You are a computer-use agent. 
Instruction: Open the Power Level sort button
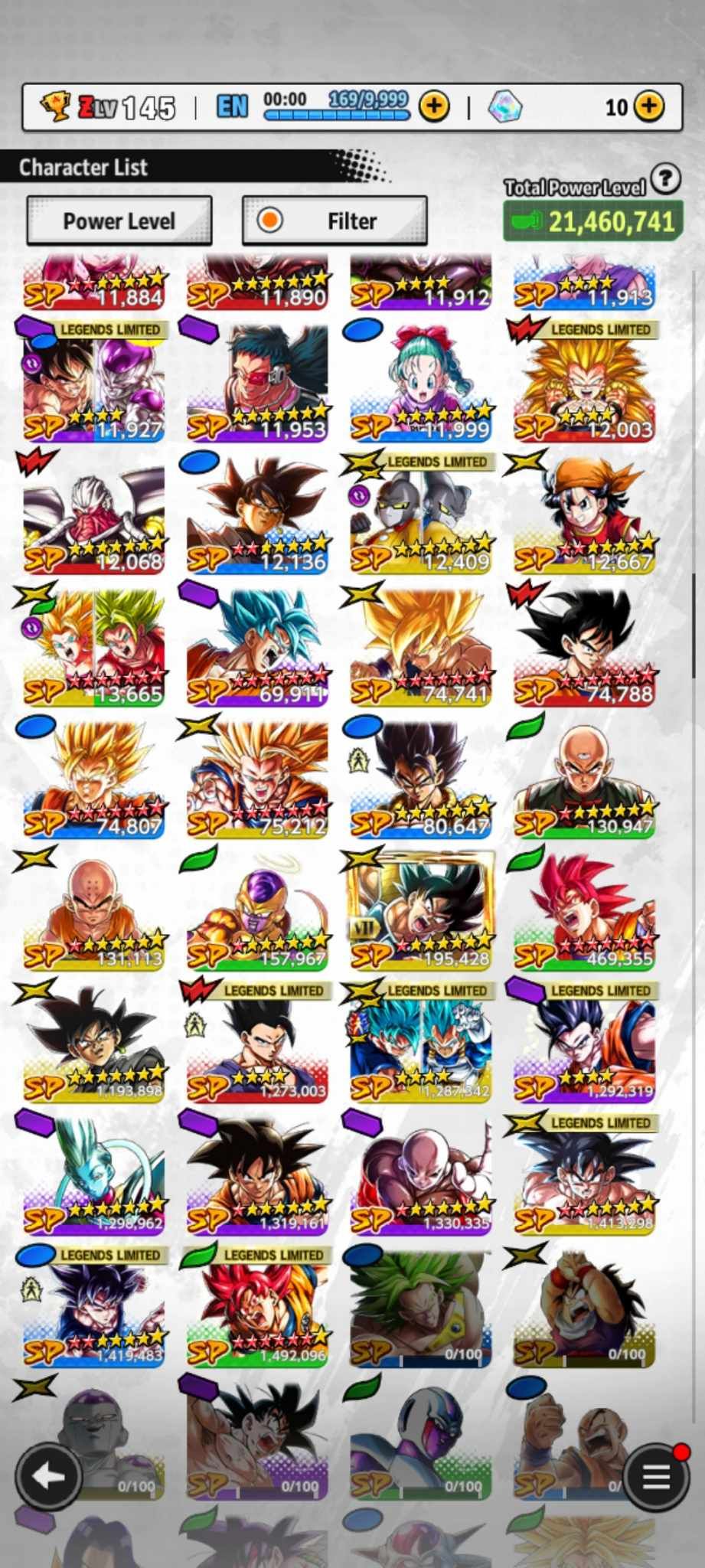(x=119, y=221)
